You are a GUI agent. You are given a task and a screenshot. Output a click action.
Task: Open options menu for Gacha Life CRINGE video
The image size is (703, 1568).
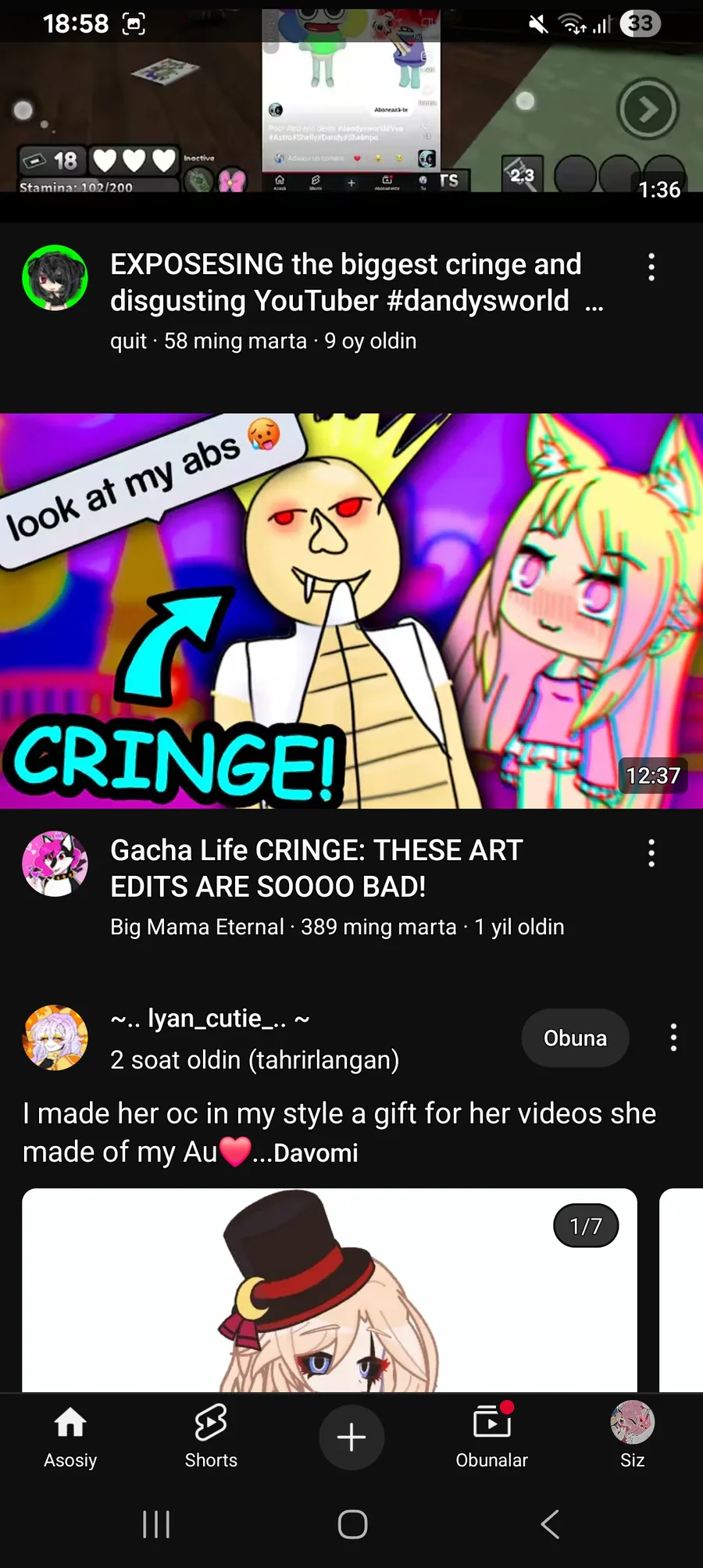click(651, 853)
